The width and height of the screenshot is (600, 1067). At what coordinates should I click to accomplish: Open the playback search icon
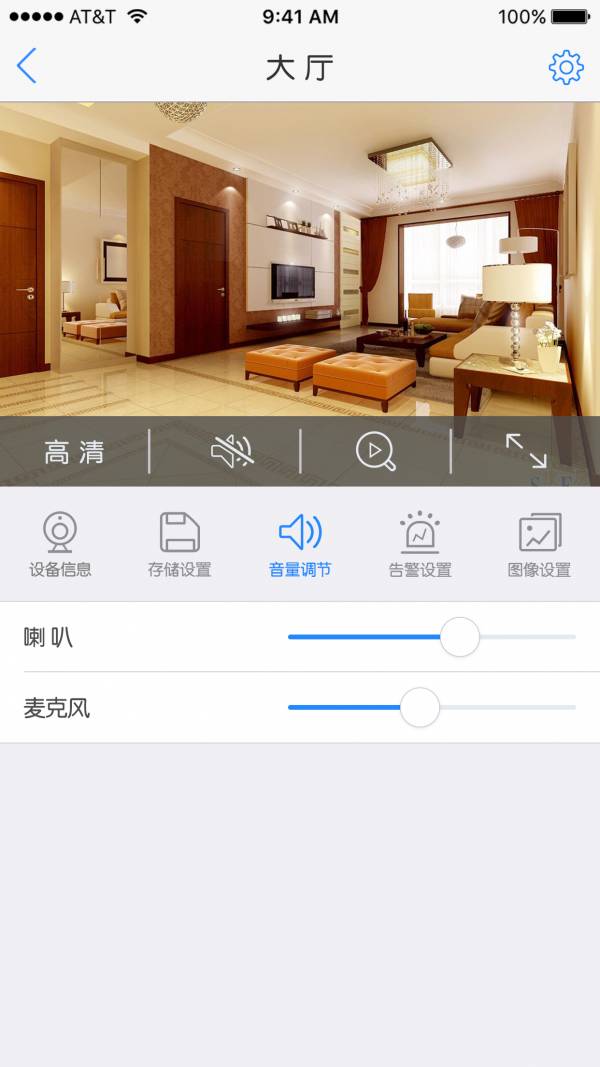click(376, 452)
